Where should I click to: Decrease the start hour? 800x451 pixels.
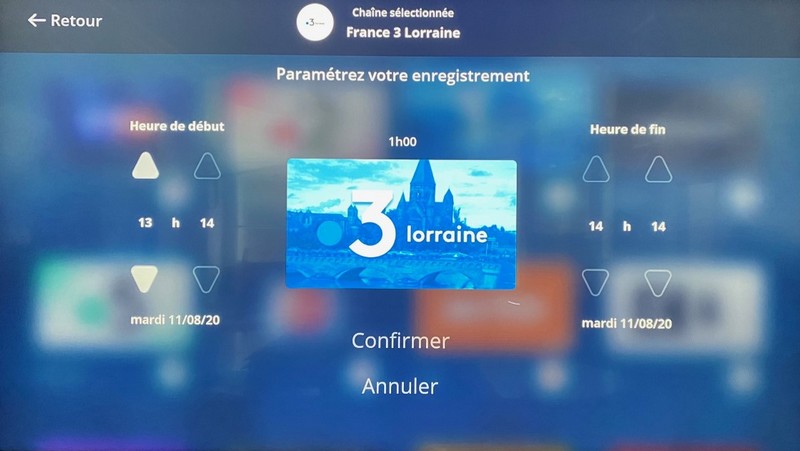(146, 279)
